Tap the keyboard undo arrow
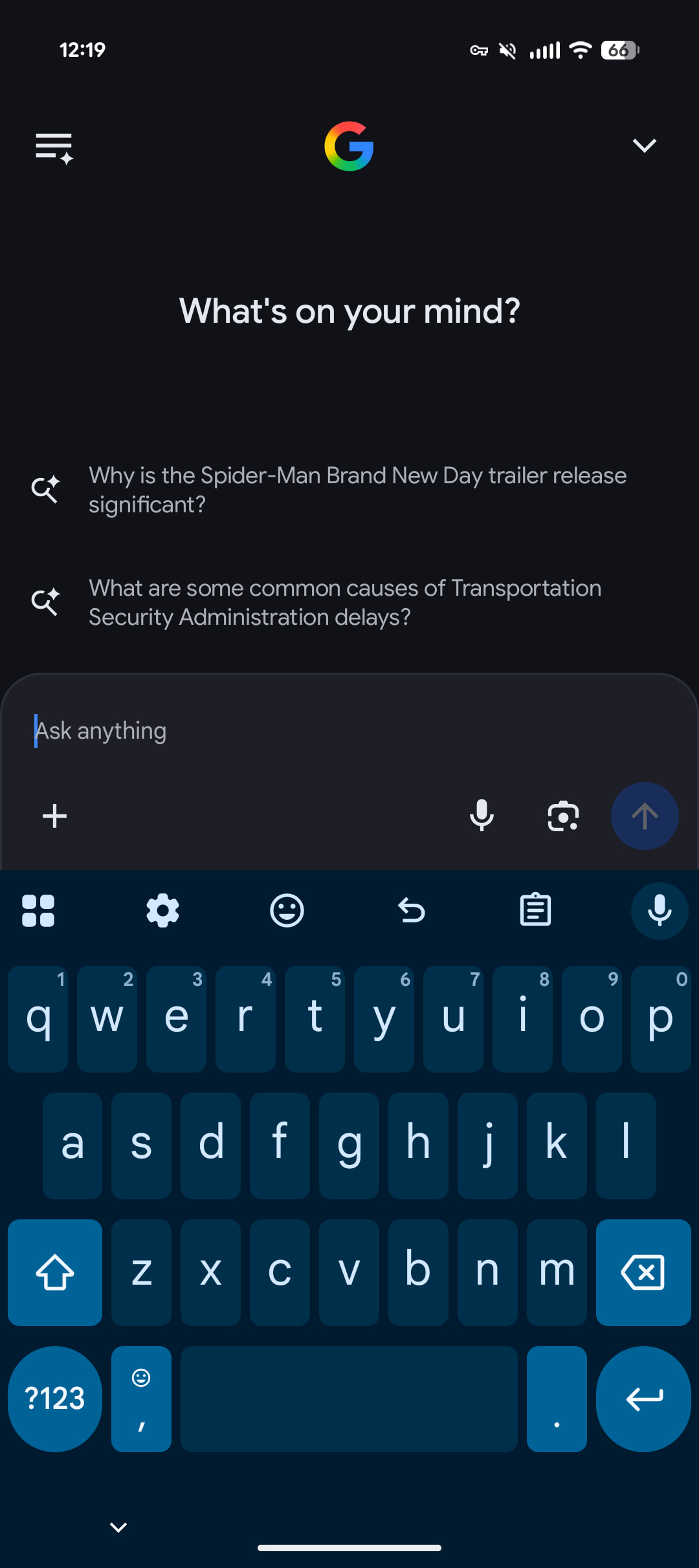Screen dimensions: 699x1568 coord(411,911)
